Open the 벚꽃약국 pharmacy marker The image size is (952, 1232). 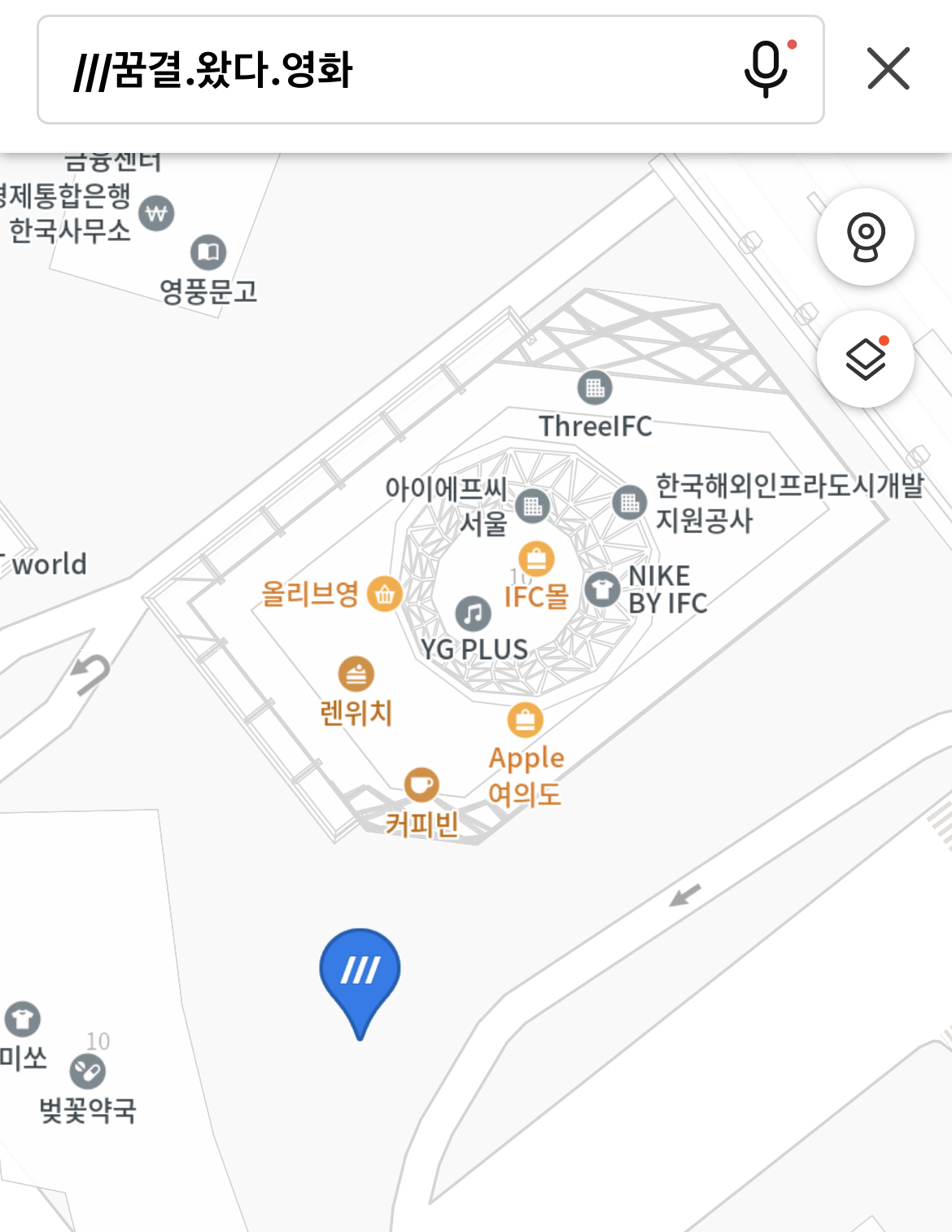pos(88,1072)
